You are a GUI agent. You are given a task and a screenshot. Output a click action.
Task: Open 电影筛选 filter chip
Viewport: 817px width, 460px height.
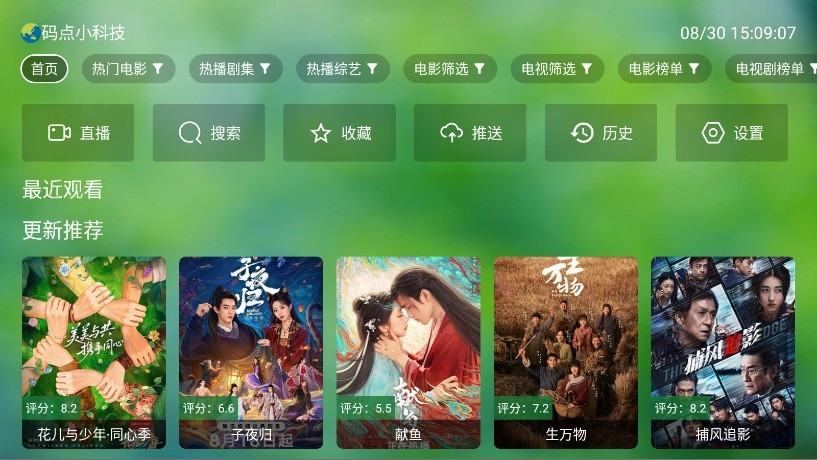tap(450, 69)
